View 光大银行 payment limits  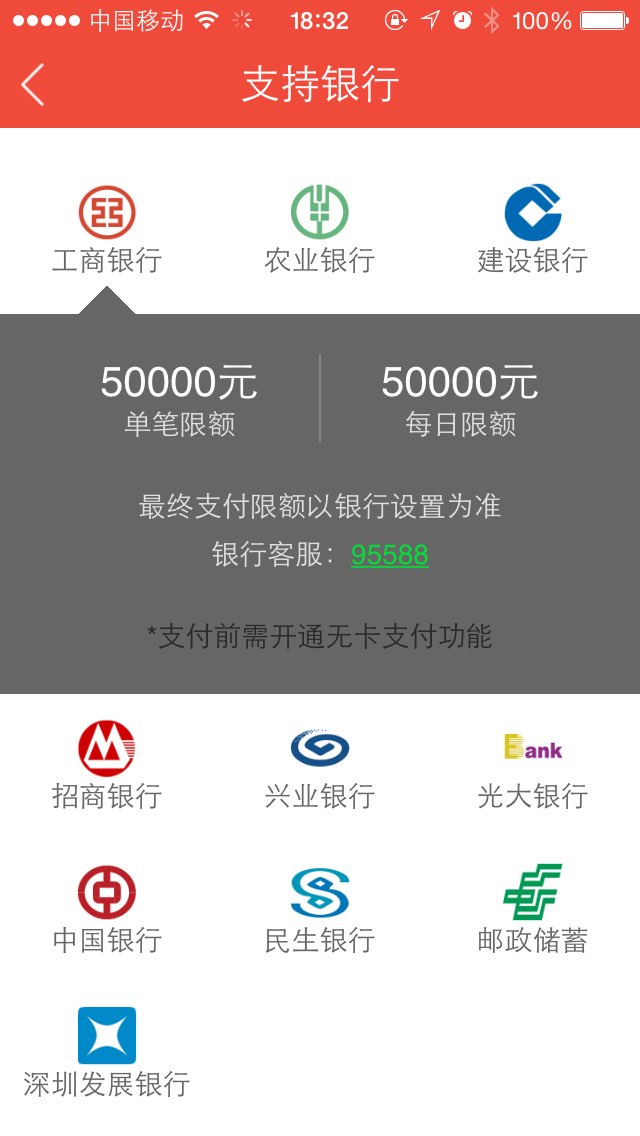(533, 765)
